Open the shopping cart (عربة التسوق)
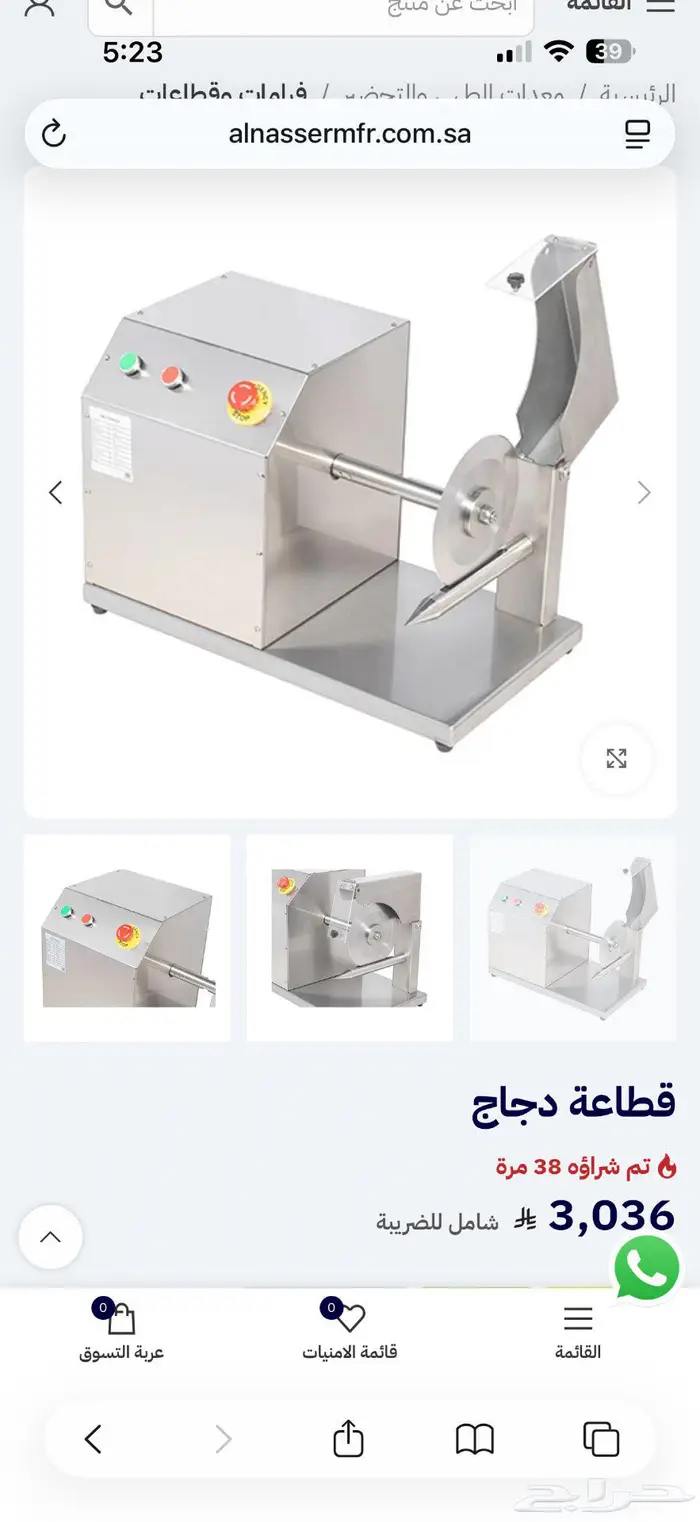 pos(121,1331)
